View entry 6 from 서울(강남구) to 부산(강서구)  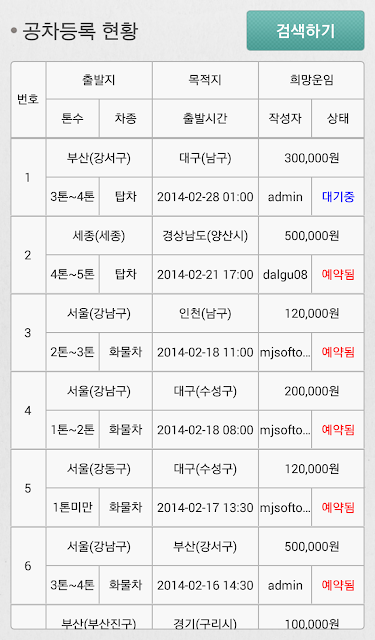tap(187, 566)
